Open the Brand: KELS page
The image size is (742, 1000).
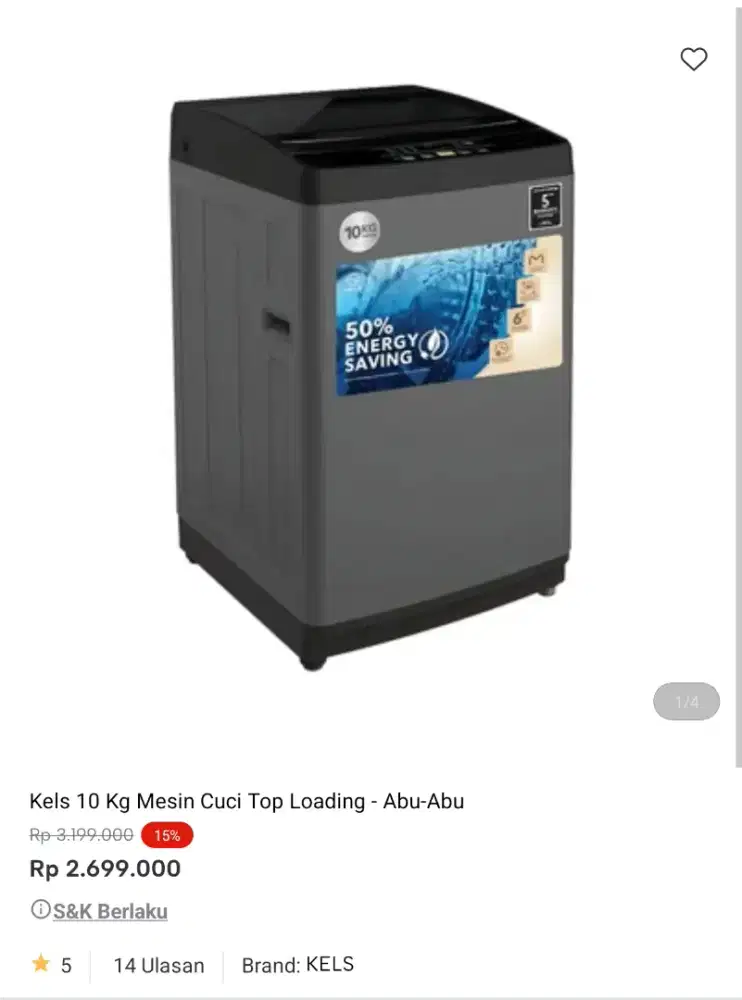tap(296, 965)
